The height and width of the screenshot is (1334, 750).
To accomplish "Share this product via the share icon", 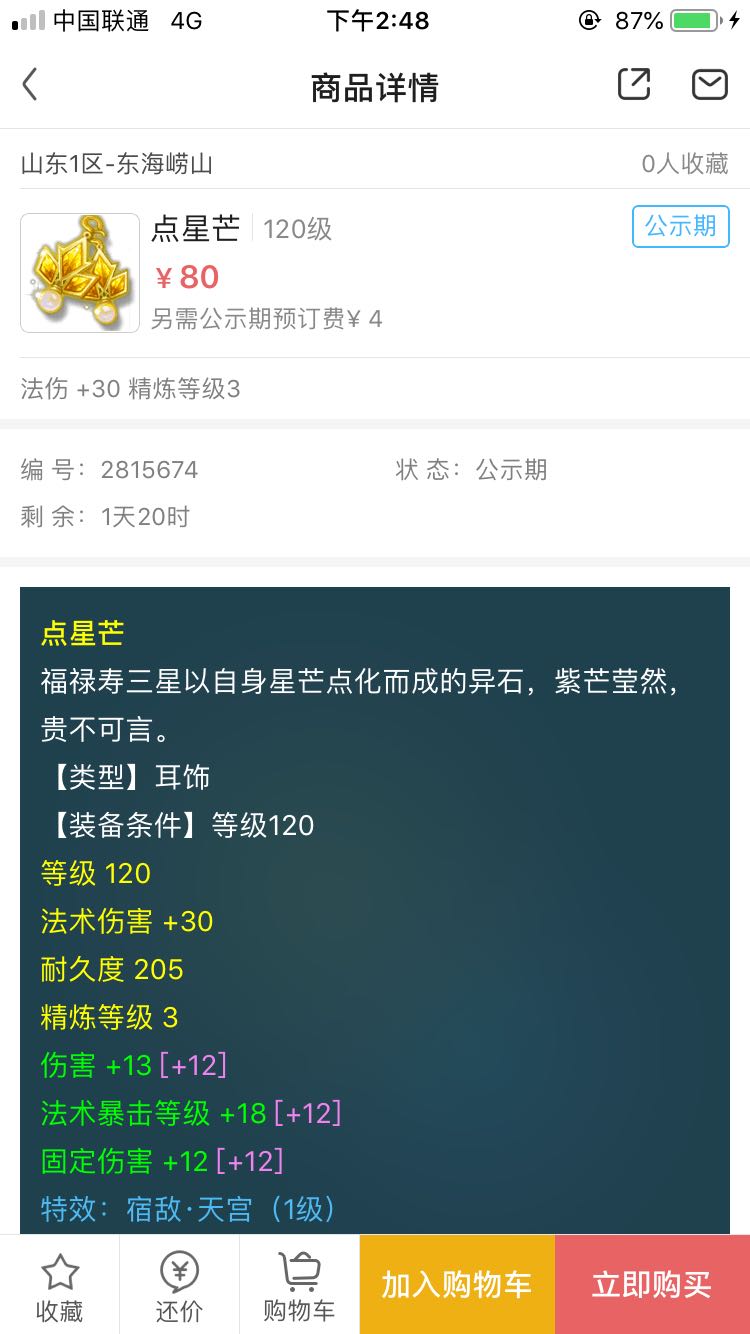I will pyautogui.click(x=634, y=84).
